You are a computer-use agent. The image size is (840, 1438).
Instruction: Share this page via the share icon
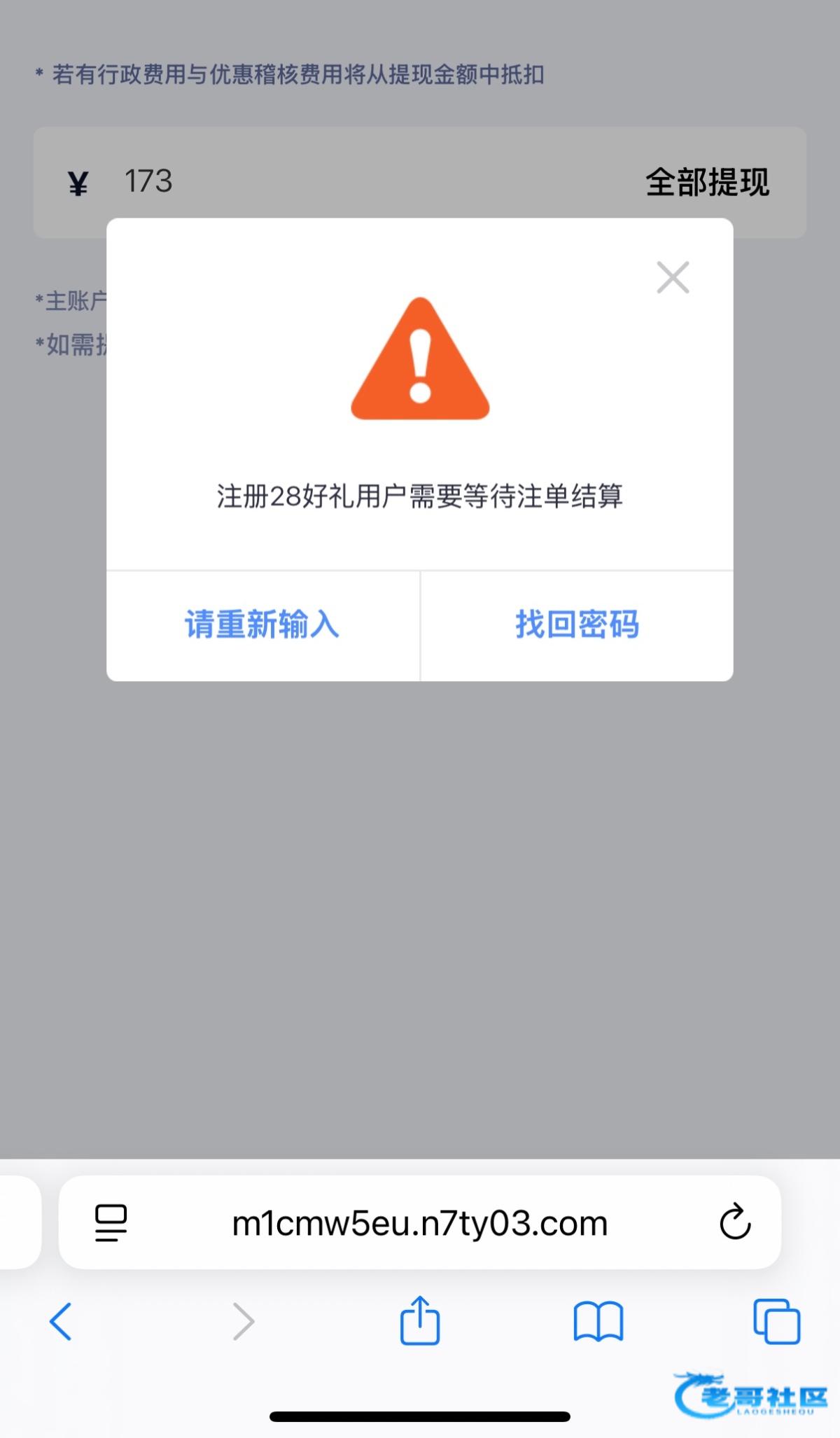click(420, 1320)
